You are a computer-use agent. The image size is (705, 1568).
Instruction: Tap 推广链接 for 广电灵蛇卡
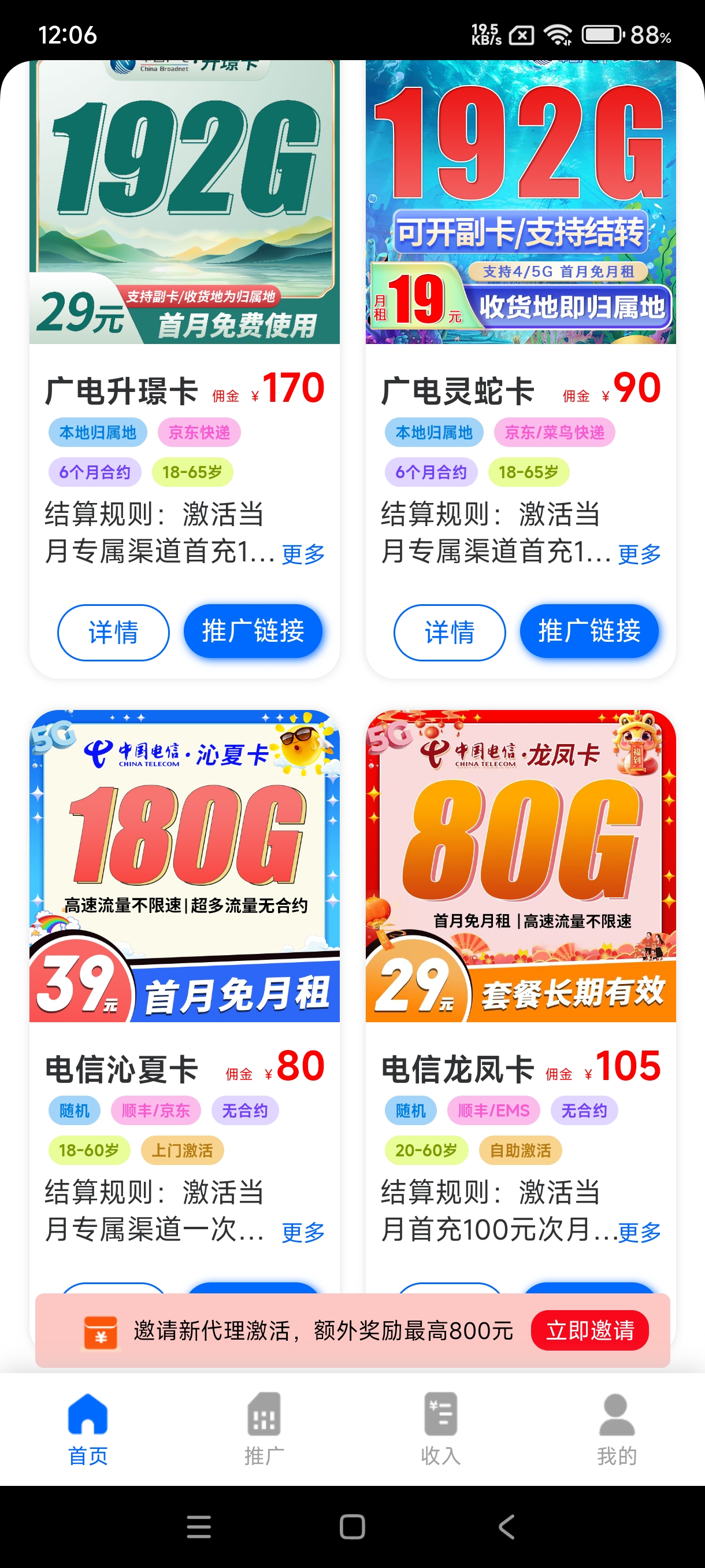coord(589,632)
